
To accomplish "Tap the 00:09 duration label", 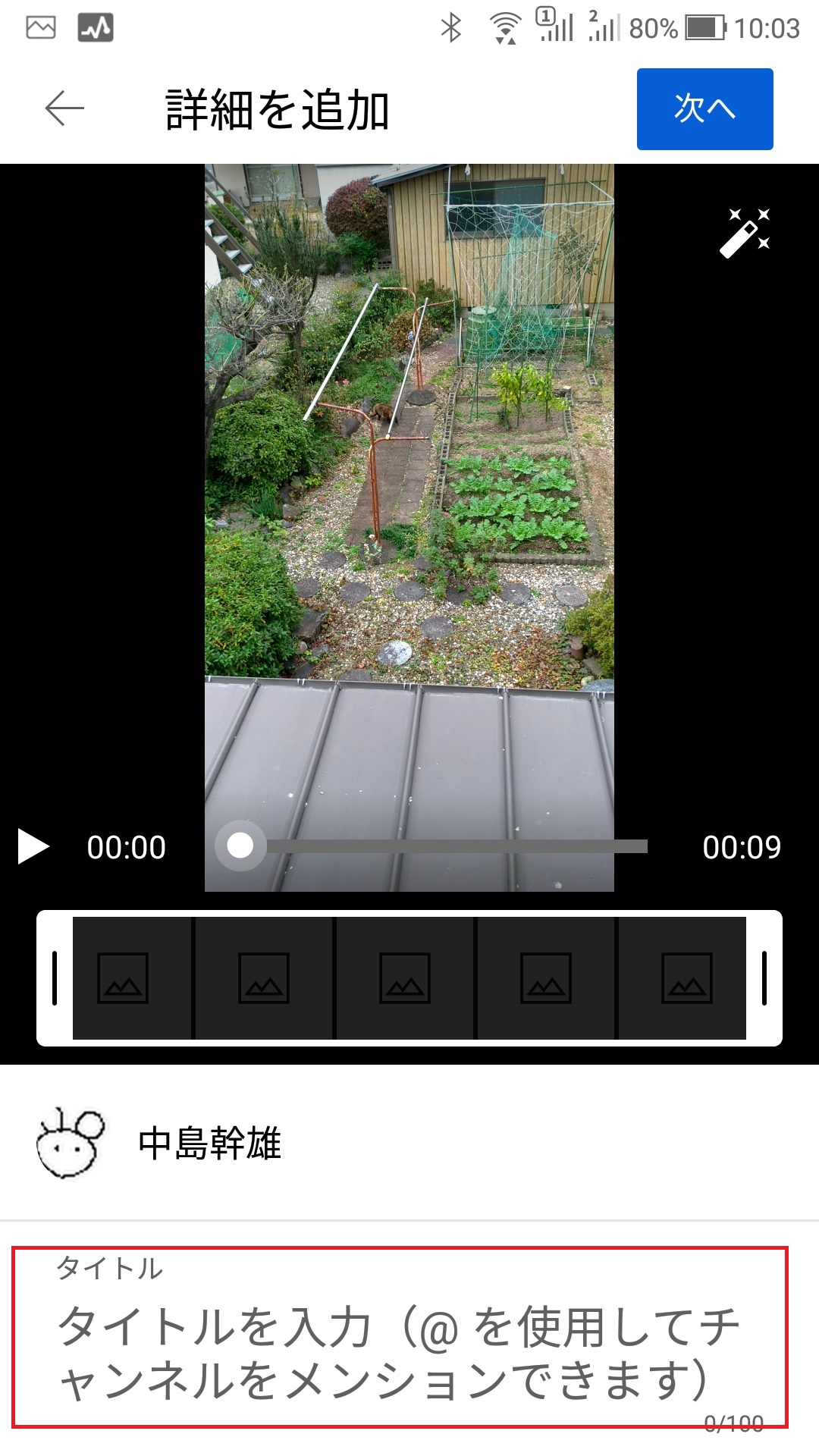I will [x=742, y=847].
